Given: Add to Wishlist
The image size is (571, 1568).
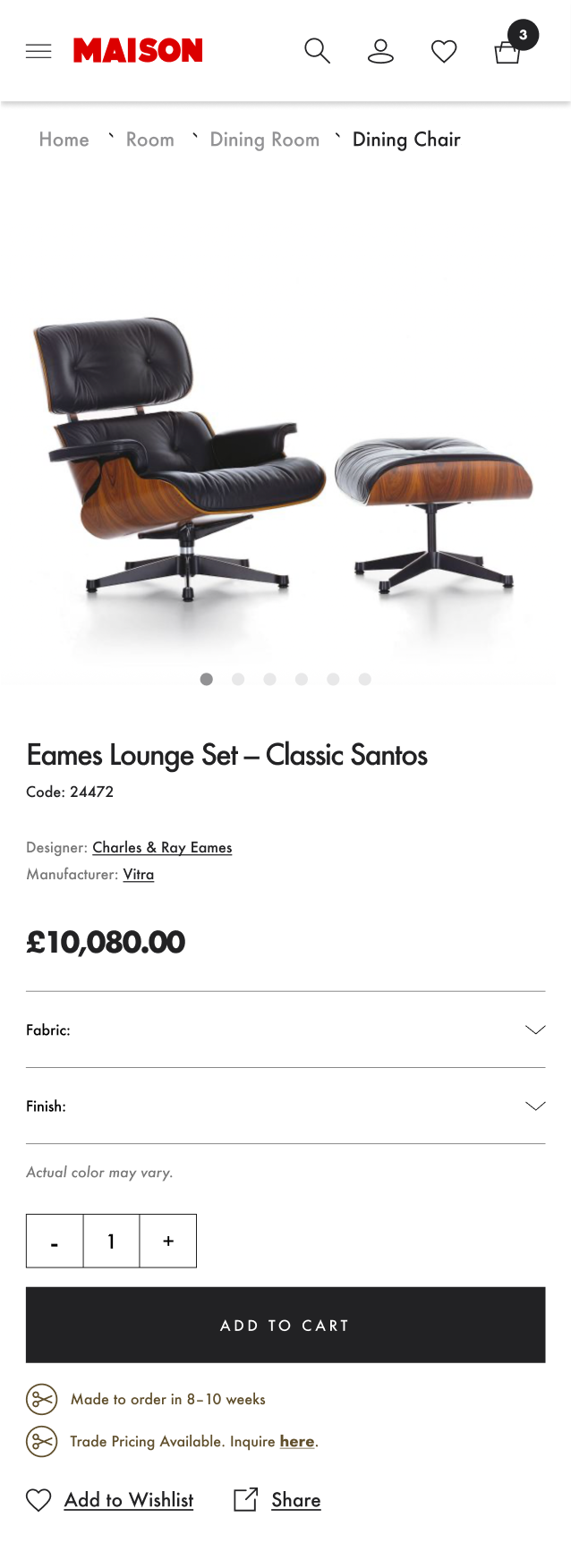Looking at the screenshot, I should pos(128,1500).
